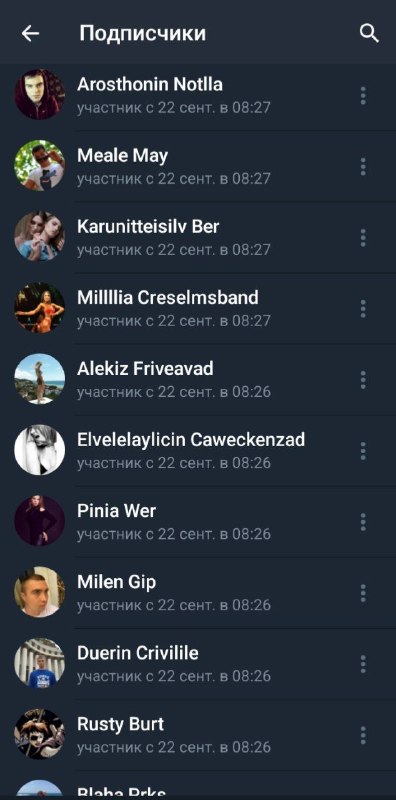396x800 pixels.
Task: Select subscriber Alekiz Friveavad
Action: point(198,379)
